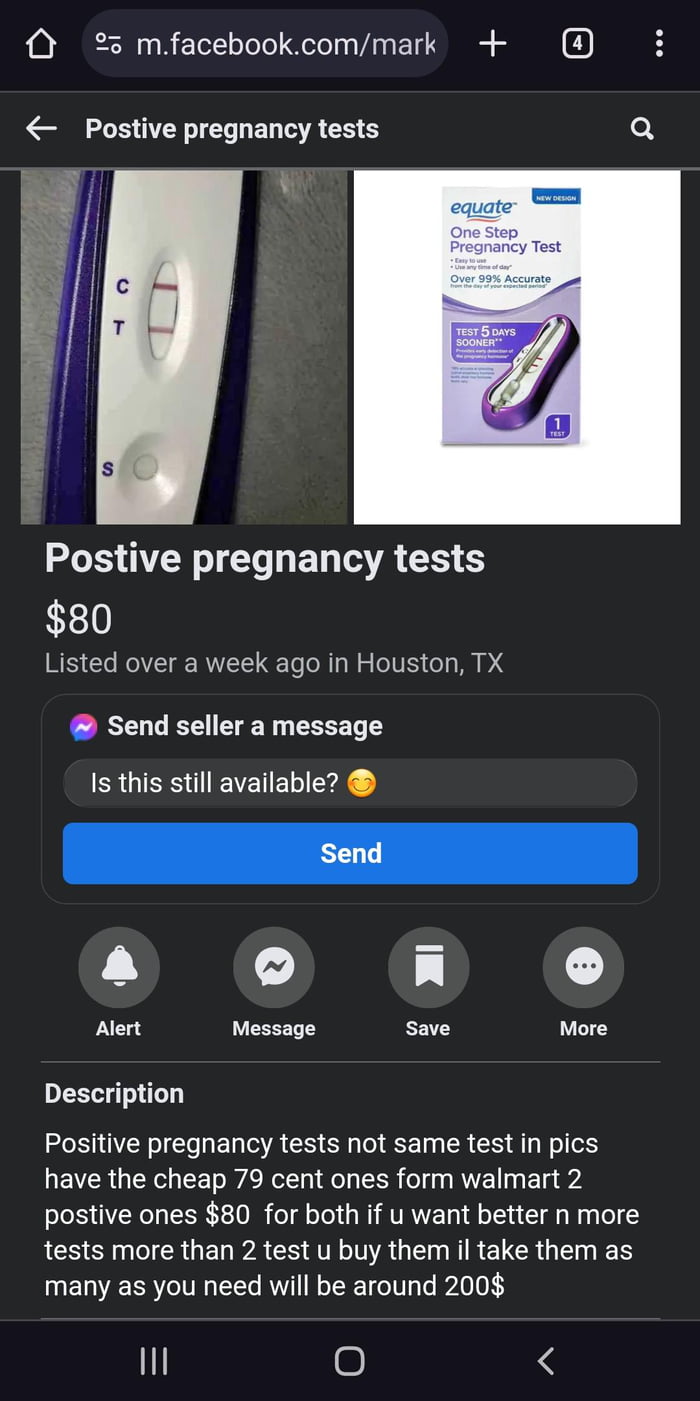Go back from the listing page
Image resolution: width=700 pixels, height=1401 pixels.
[41, 129]
